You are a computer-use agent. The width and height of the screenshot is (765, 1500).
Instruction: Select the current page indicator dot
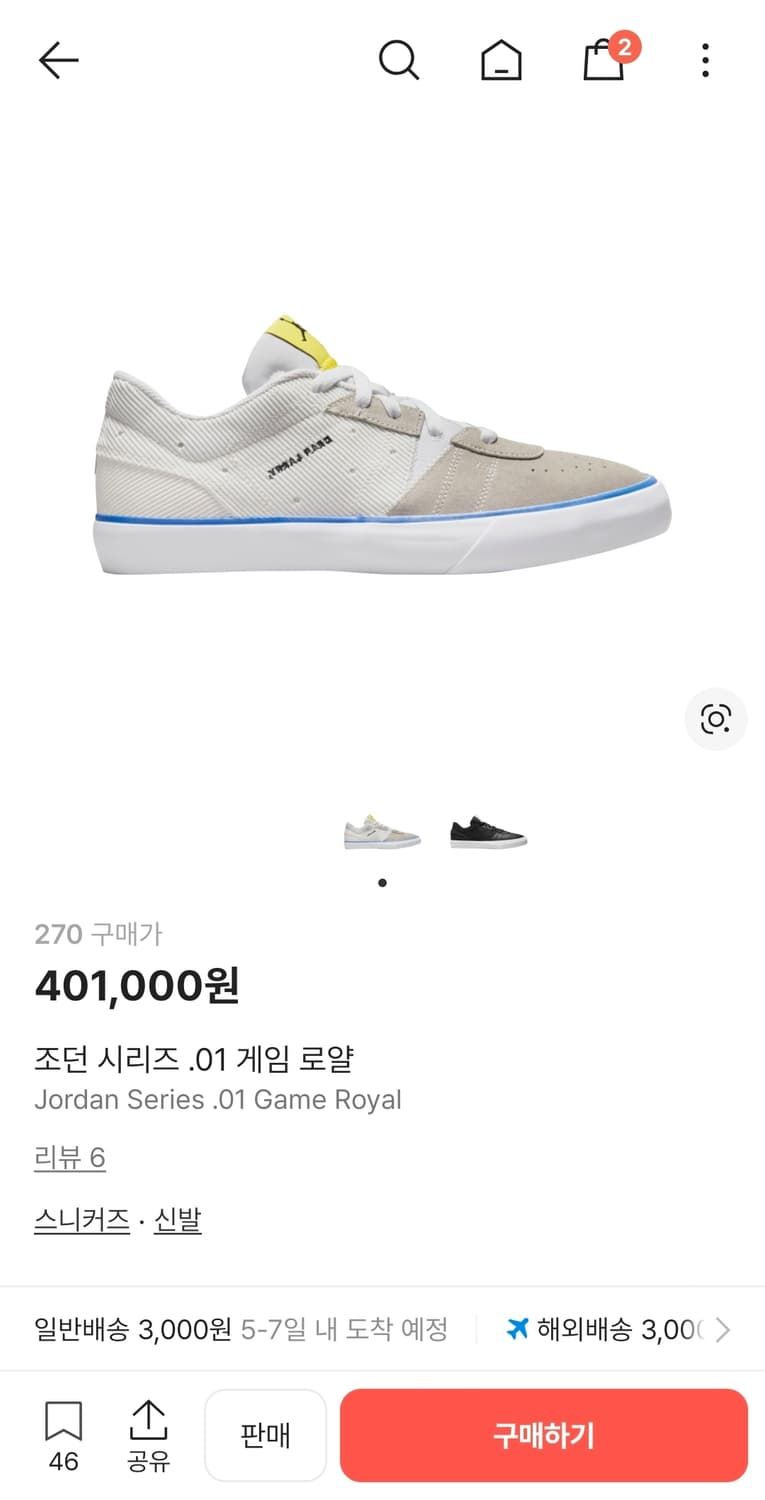(x=382, y=883)
